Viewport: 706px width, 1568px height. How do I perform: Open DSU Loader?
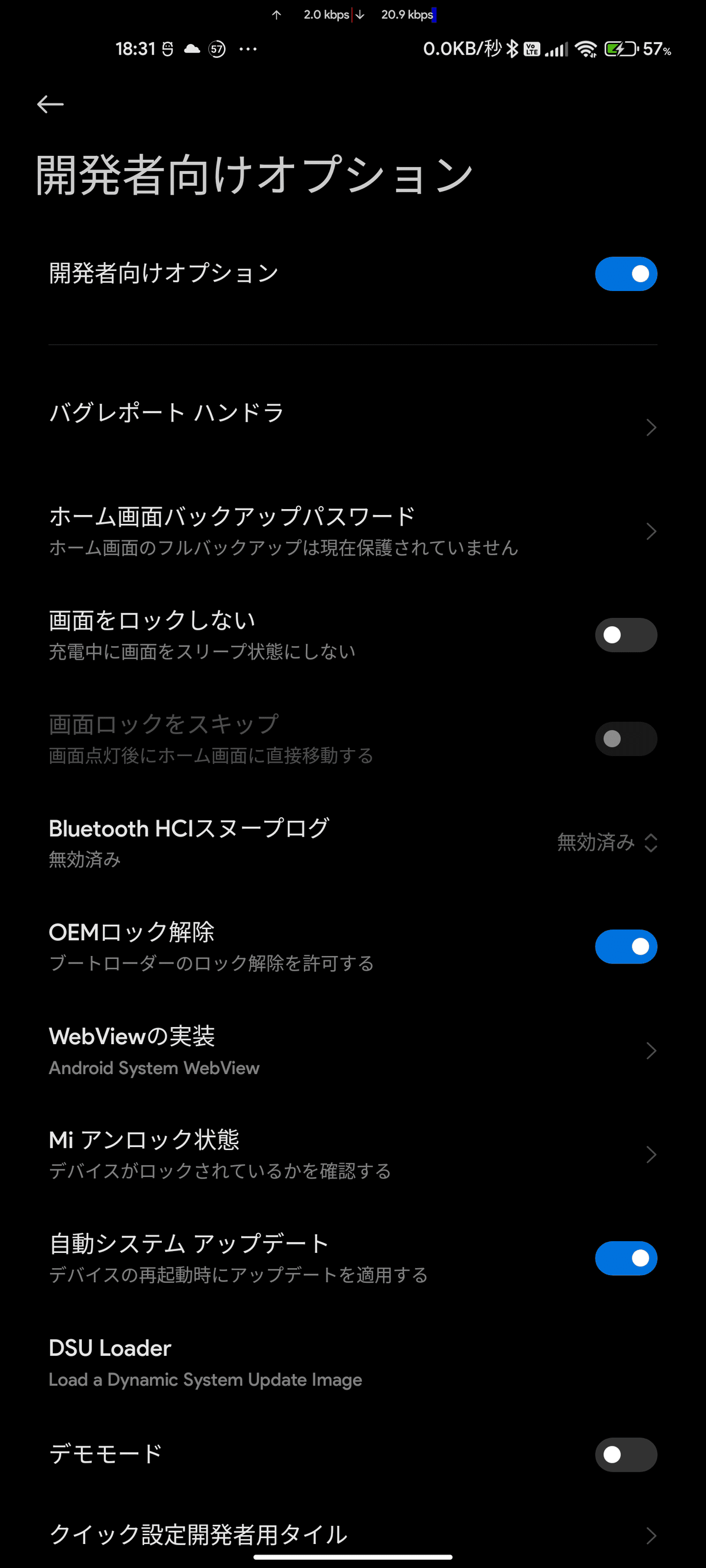coord(352,1362)
